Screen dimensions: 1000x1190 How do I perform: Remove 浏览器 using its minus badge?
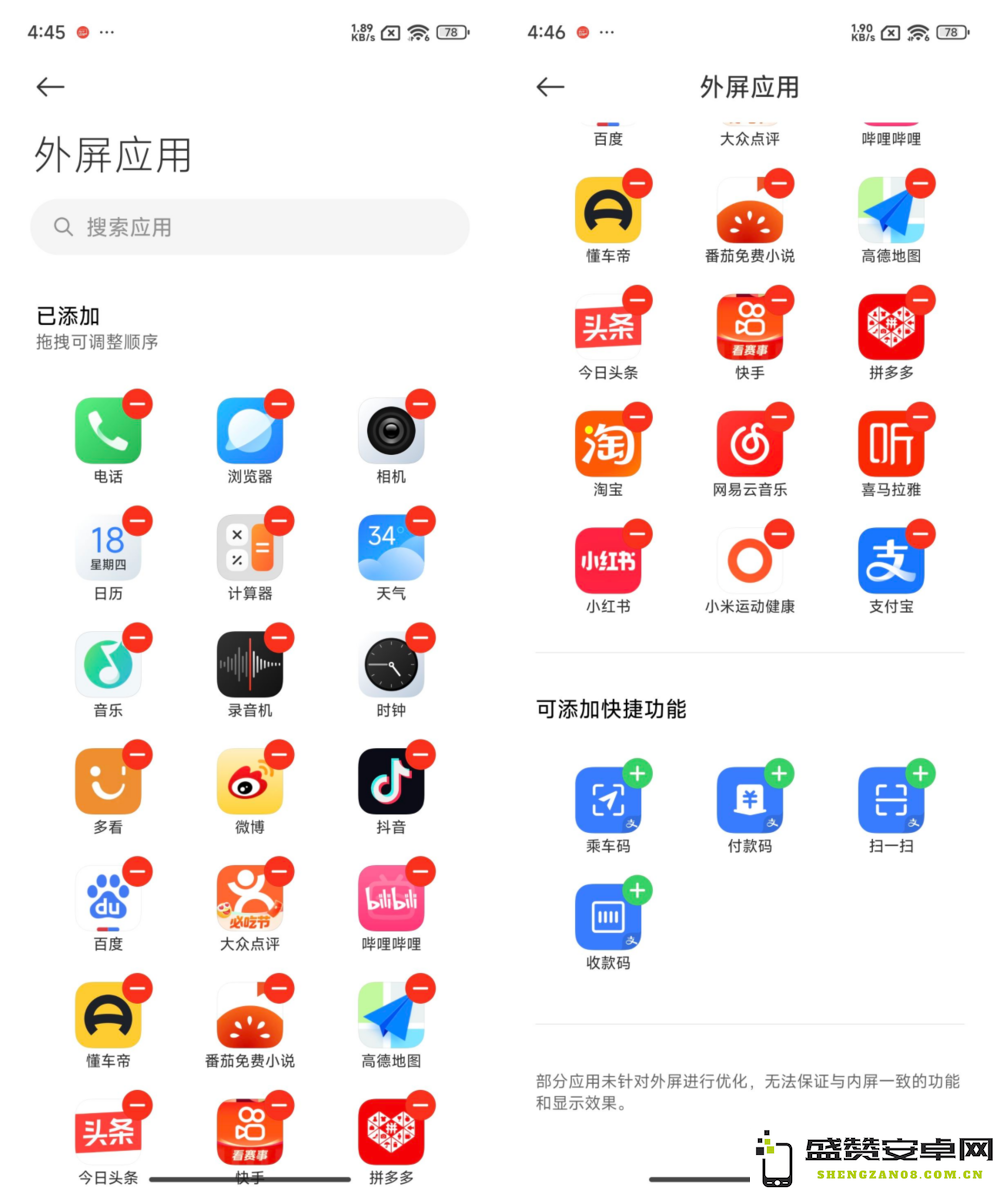(280, 404)
